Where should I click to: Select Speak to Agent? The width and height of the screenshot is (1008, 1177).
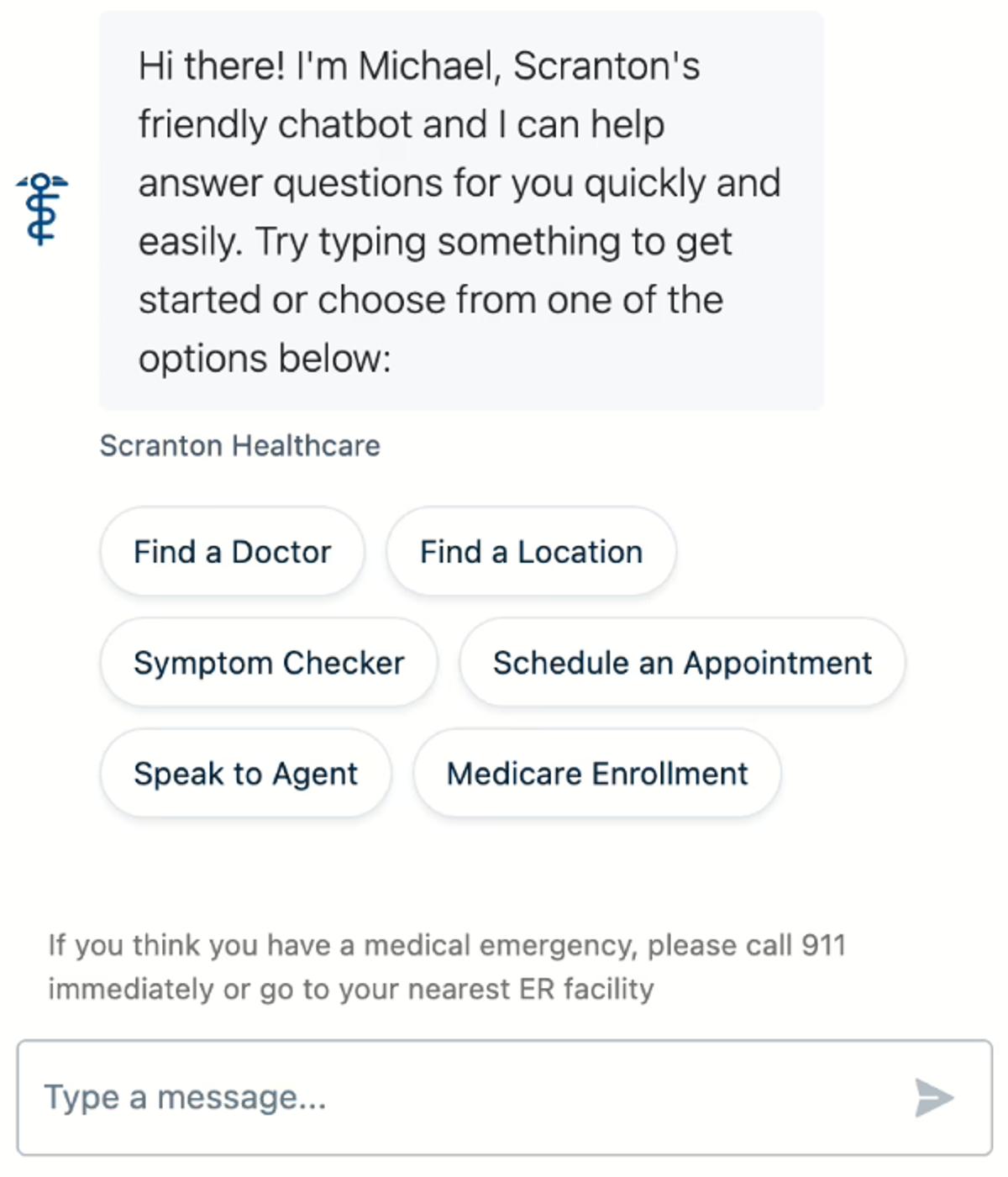pos(245,774)
